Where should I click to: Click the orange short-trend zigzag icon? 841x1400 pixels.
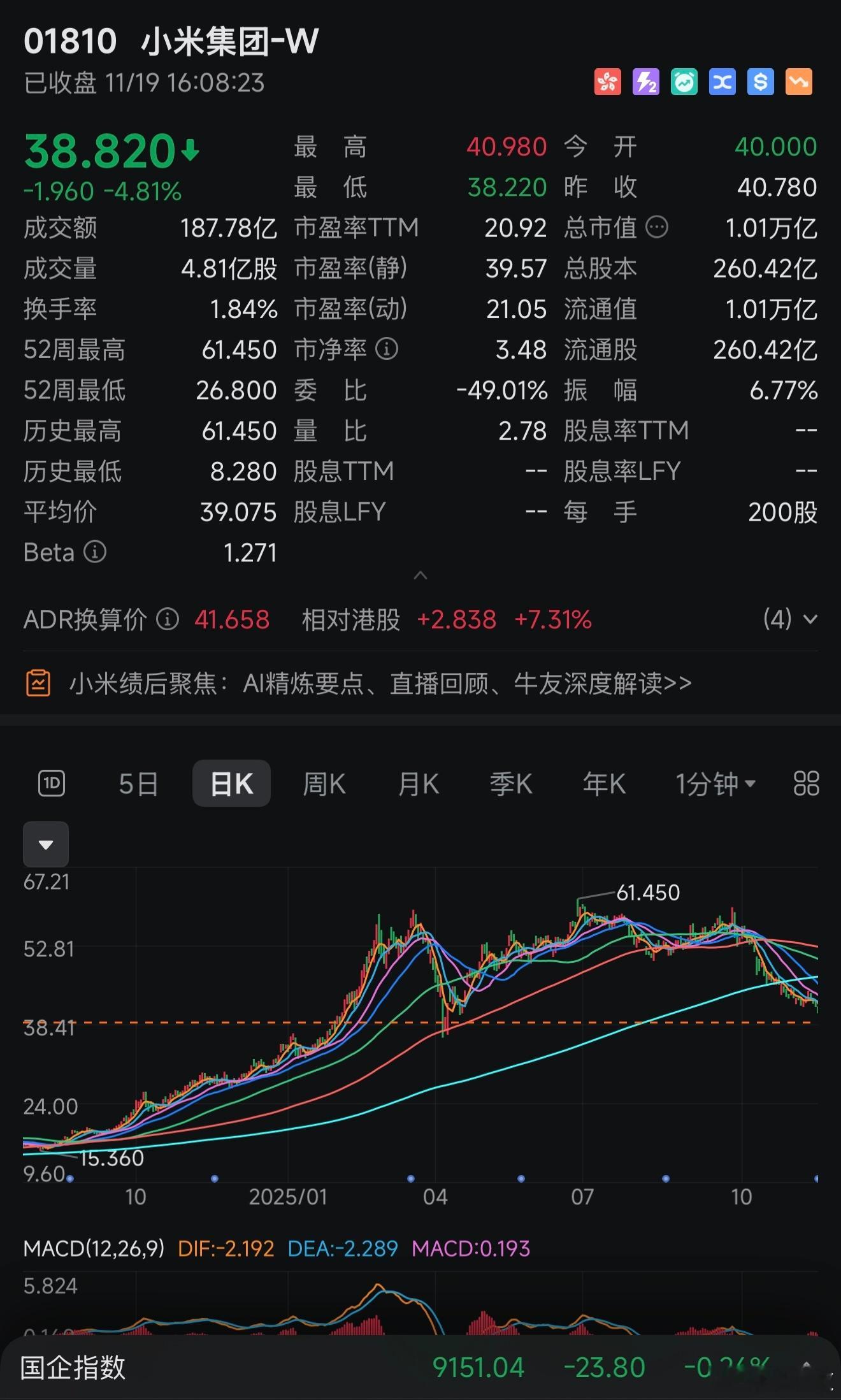tap(798, 83)
